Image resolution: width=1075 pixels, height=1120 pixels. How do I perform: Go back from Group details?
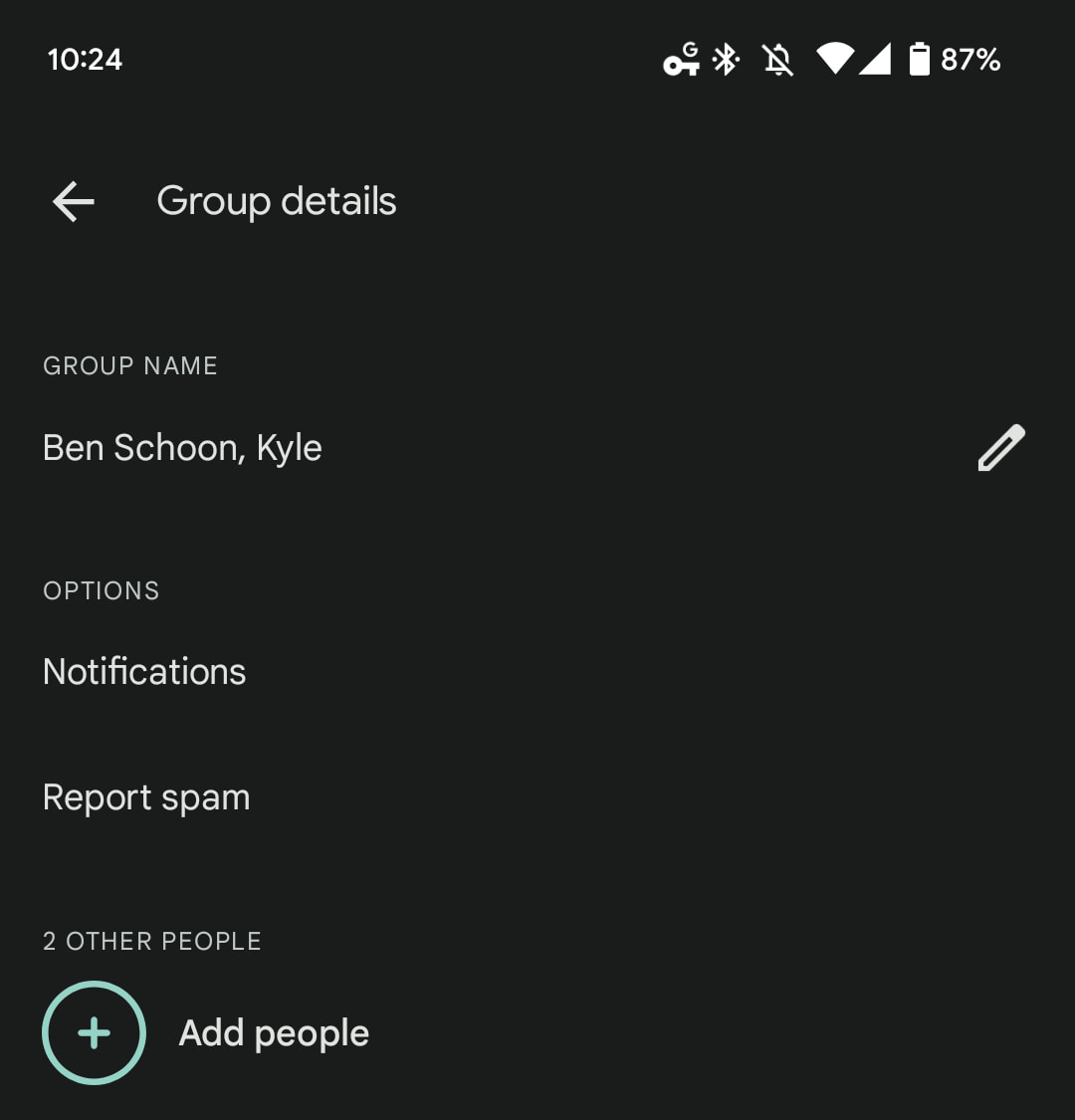pos(74,202)
